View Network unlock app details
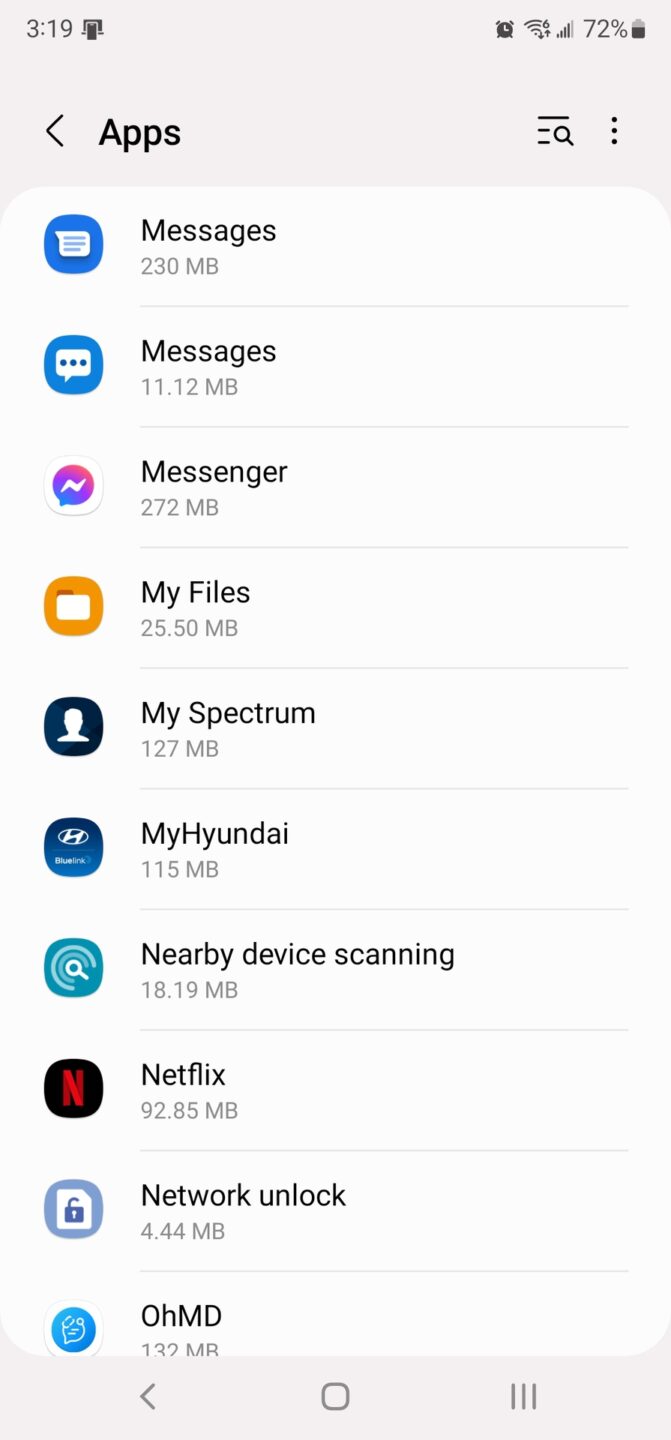 click(x=335, y=1210)
